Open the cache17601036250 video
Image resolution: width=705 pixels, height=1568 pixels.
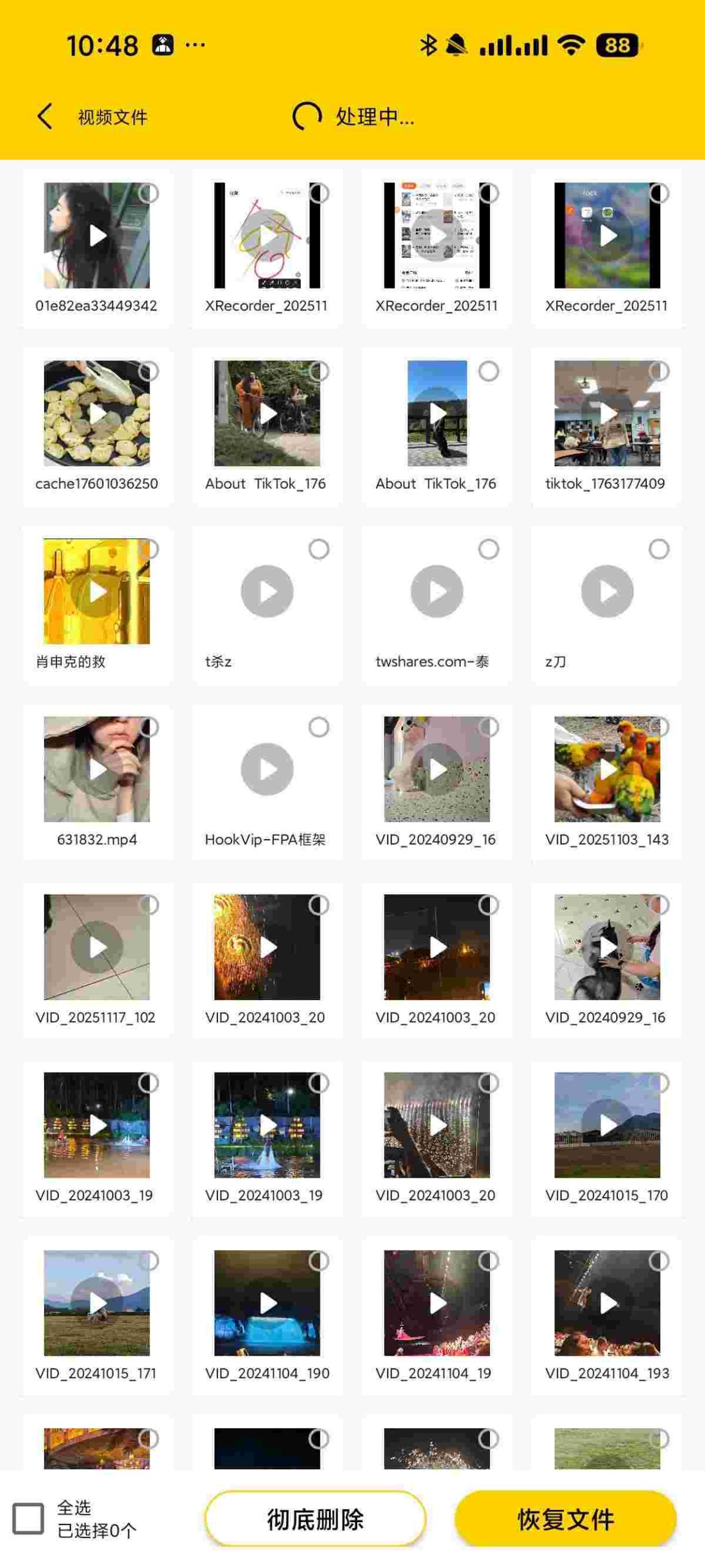point(97,413)
